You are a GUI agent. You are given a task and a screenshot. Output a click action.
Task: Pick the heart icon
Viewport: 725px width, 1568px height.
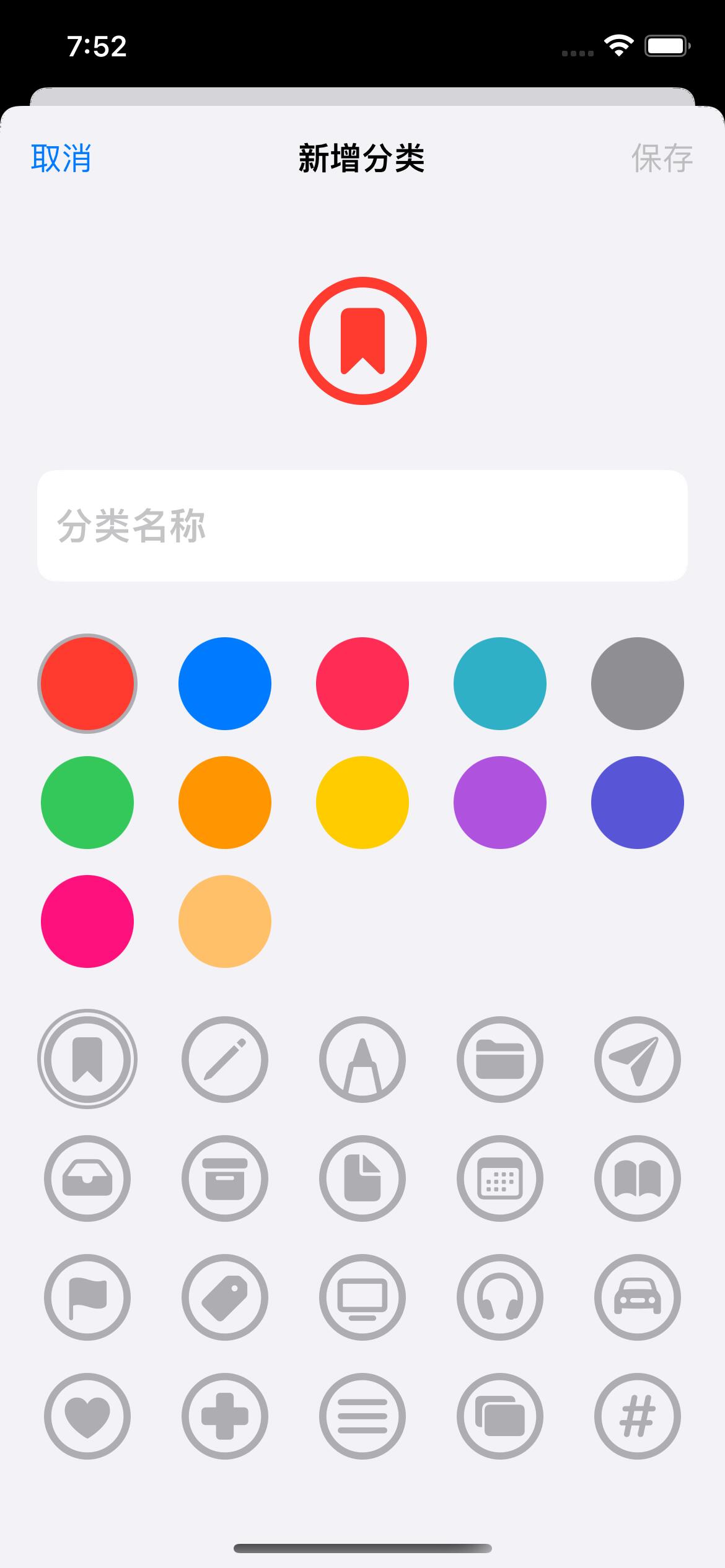(87, 1416)
